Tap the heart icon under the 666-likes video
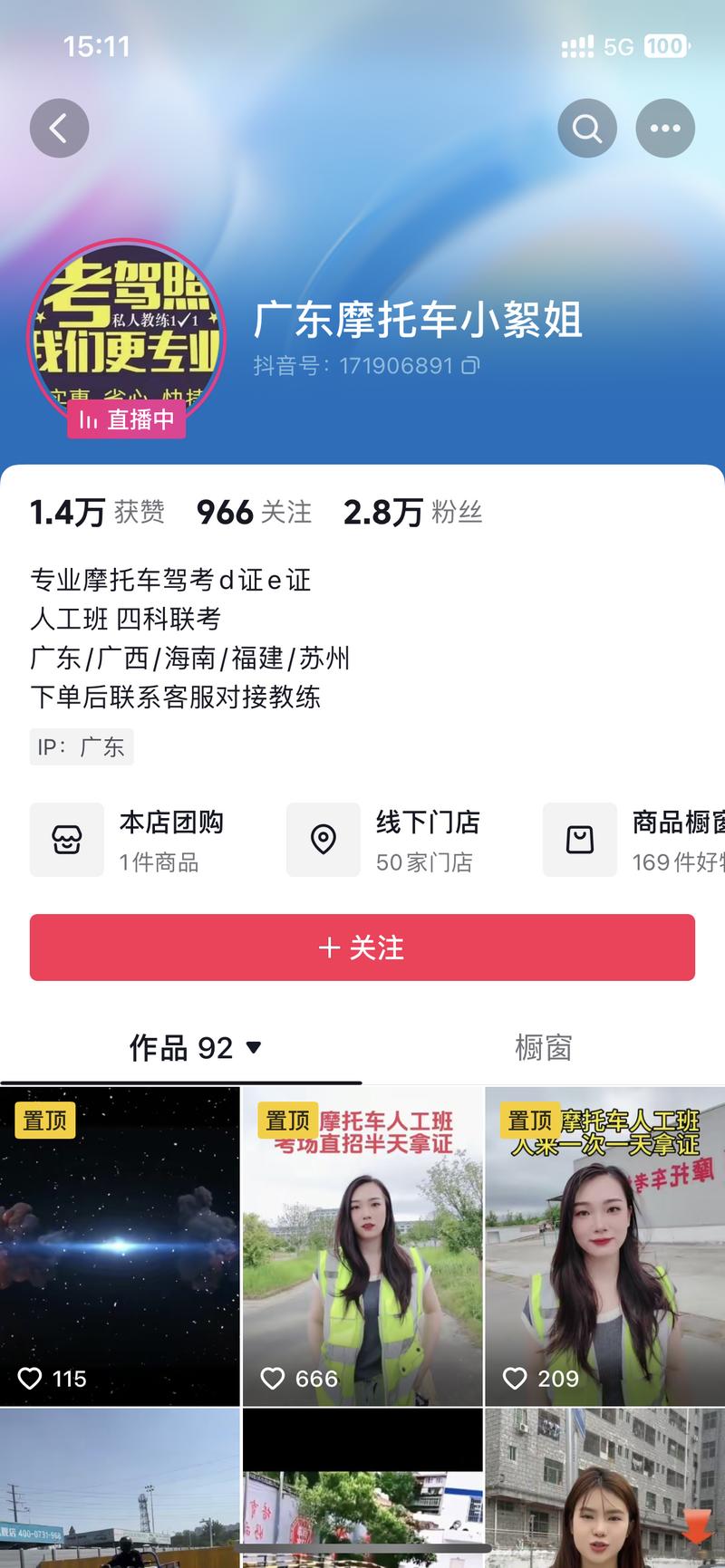Image resolution: width=725 pixels, height=1568 pixels. pos(274,1379)
